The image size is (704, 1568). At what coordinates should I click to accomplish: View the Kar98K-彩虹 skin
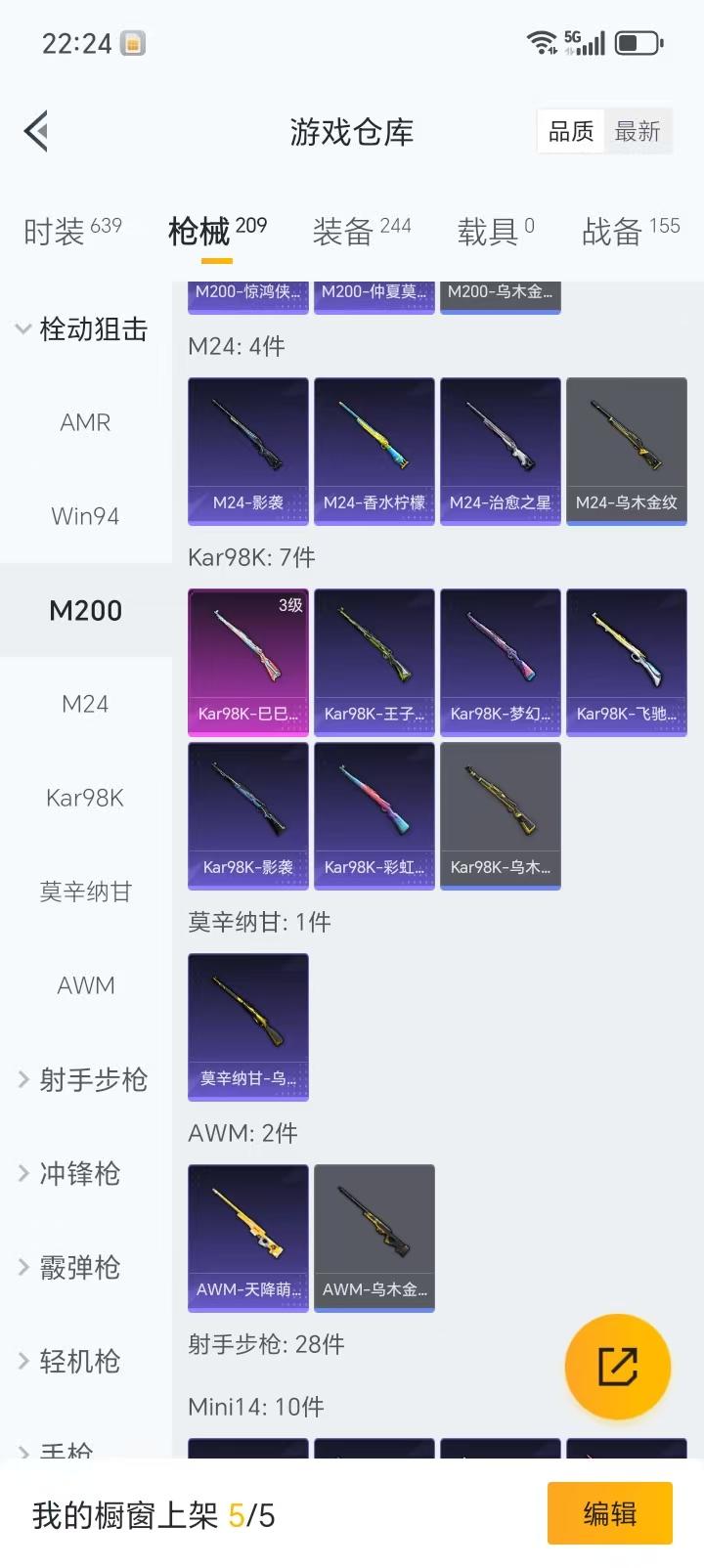point(374,815)
